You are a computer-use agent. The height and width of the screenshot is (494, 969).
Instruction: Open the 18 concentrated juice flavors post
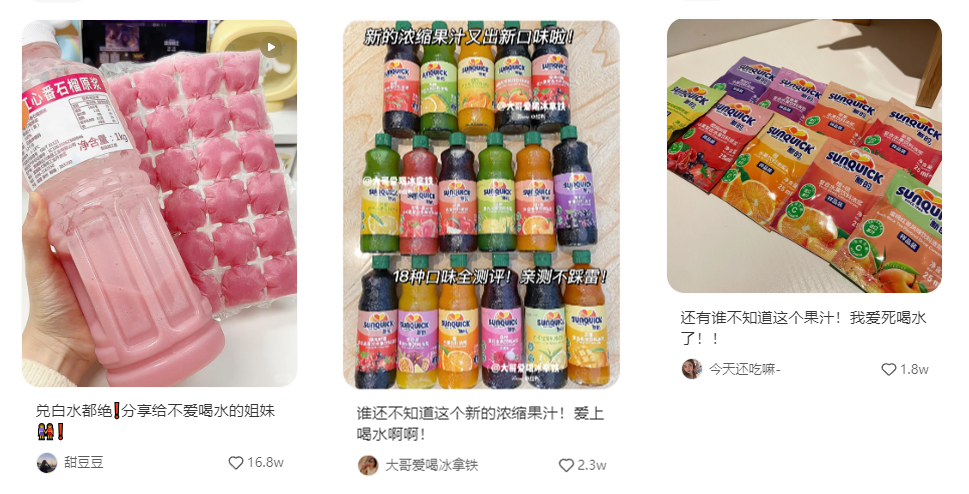[481, 205]
